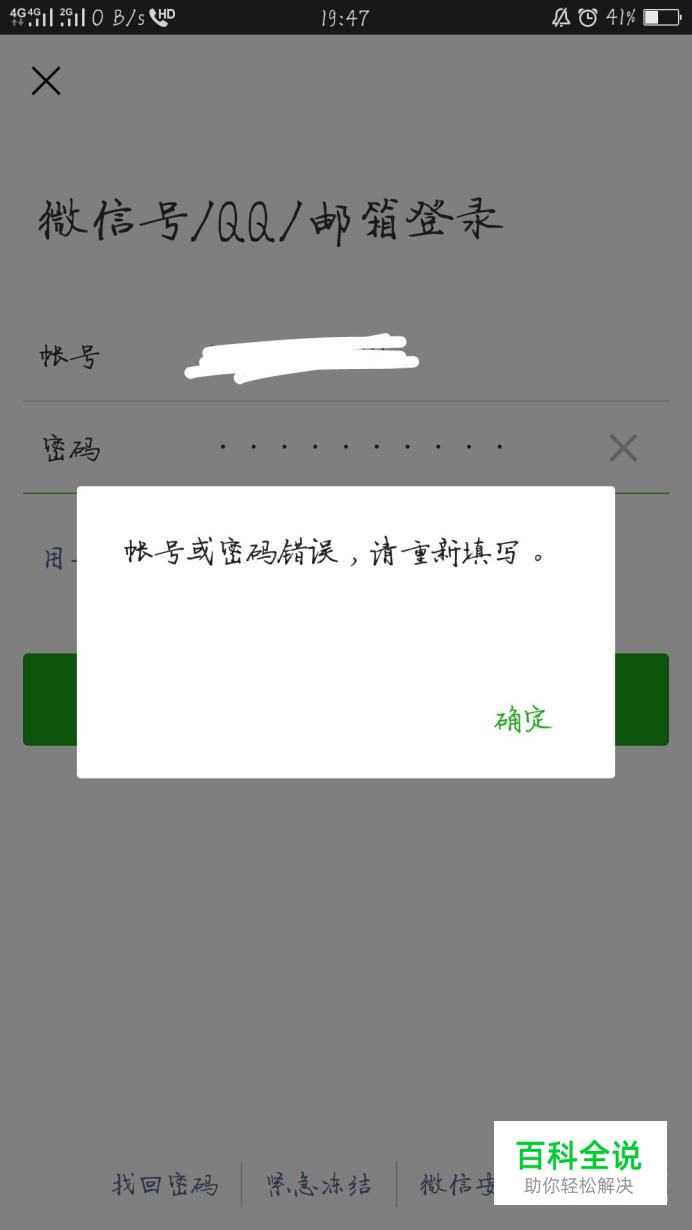Close the login page with the X icon

46,81
